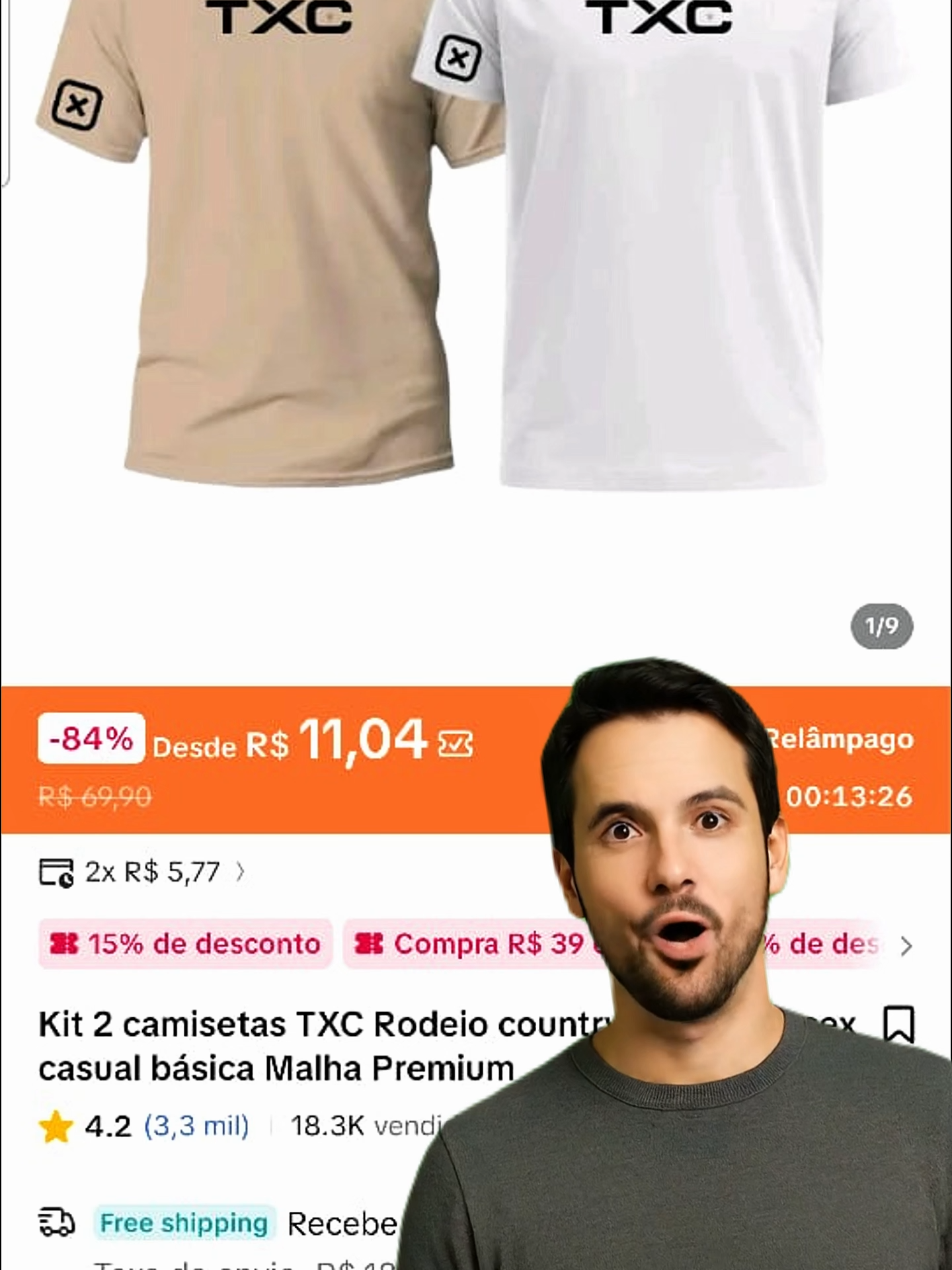The image size is (952, 1270).
Task: Click the beige TXC shirt product image
Action: 264,265
